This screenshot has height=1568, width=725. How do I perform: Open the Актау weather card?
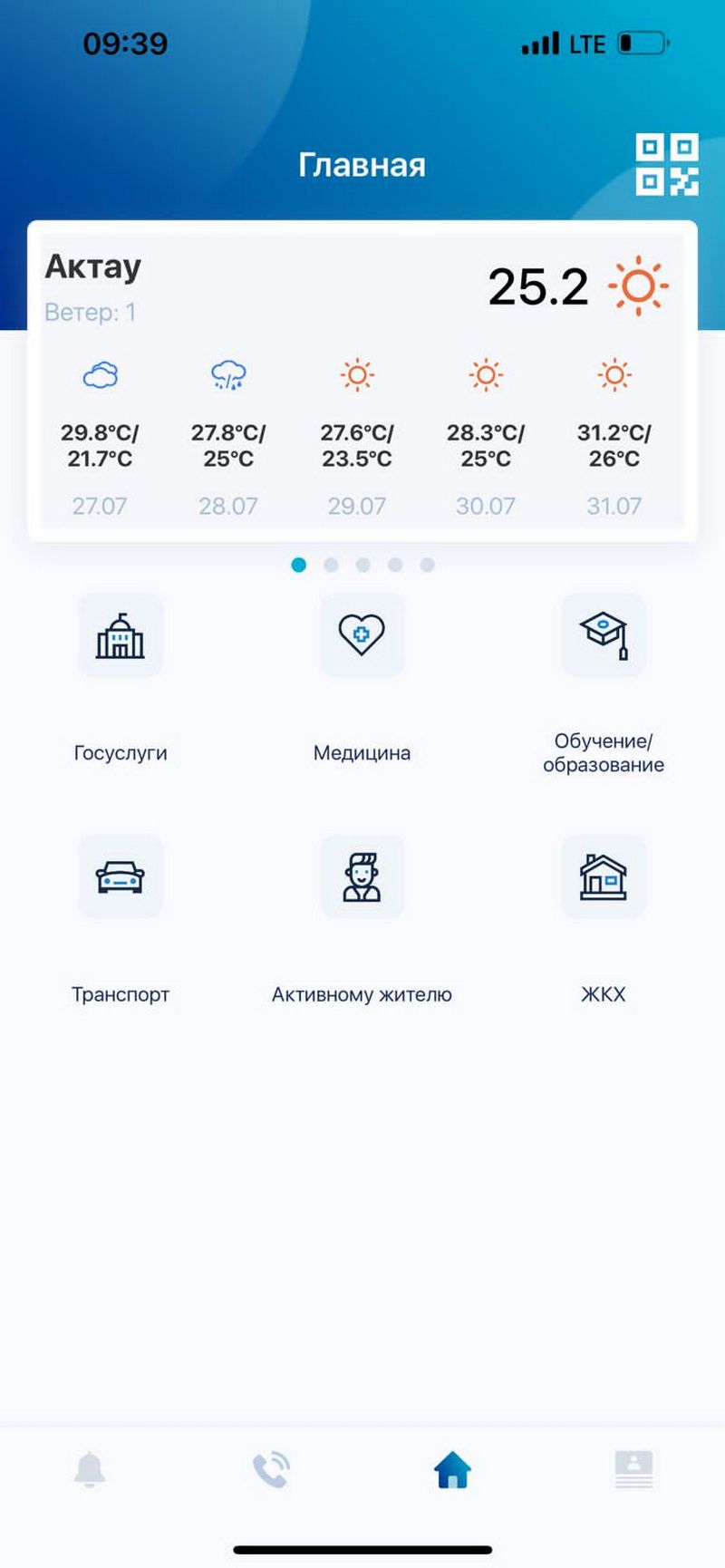pos(362,381)
